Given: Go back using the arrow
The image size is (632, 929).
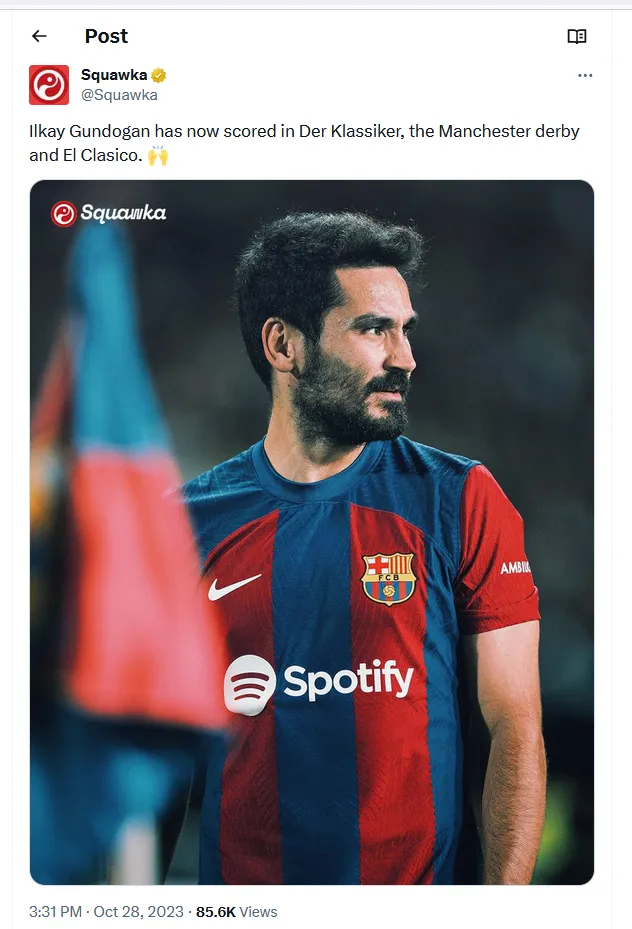Looking at the screenshot, I should [x=39, y=36].
